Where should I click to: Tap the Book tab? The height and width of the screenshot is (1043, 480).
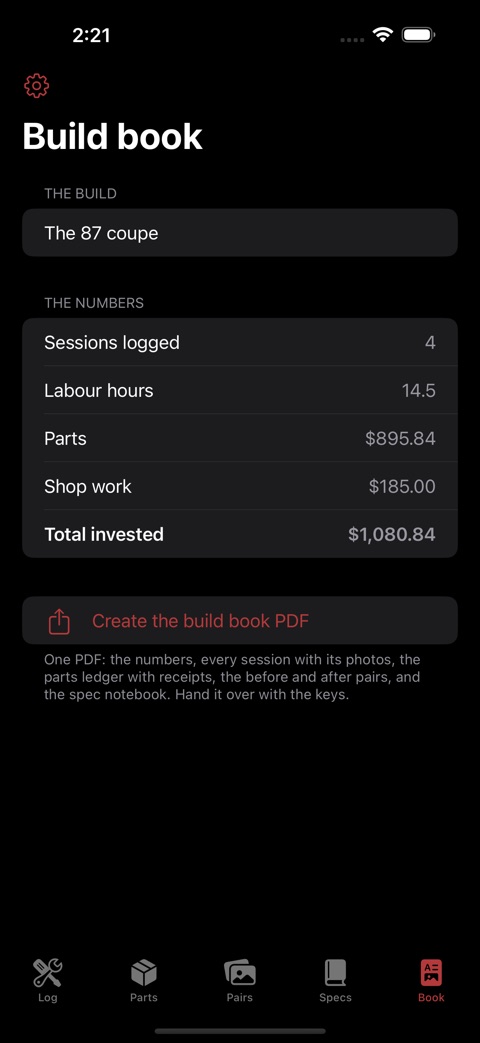[x=431, y=980]
